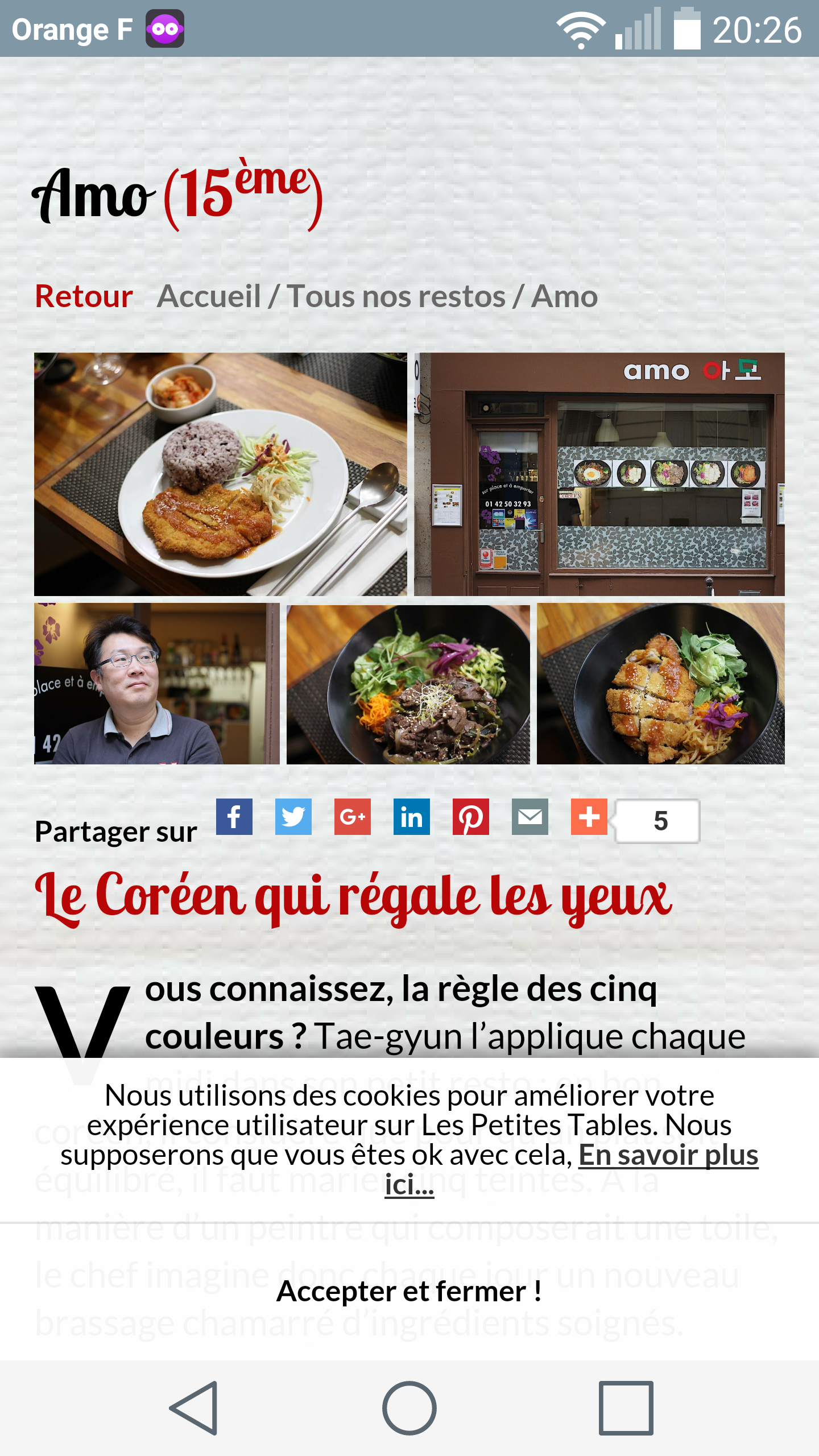Open more sharing options plus icon
Viewport: 819px width, 1456px height.
tap(589, 817)
